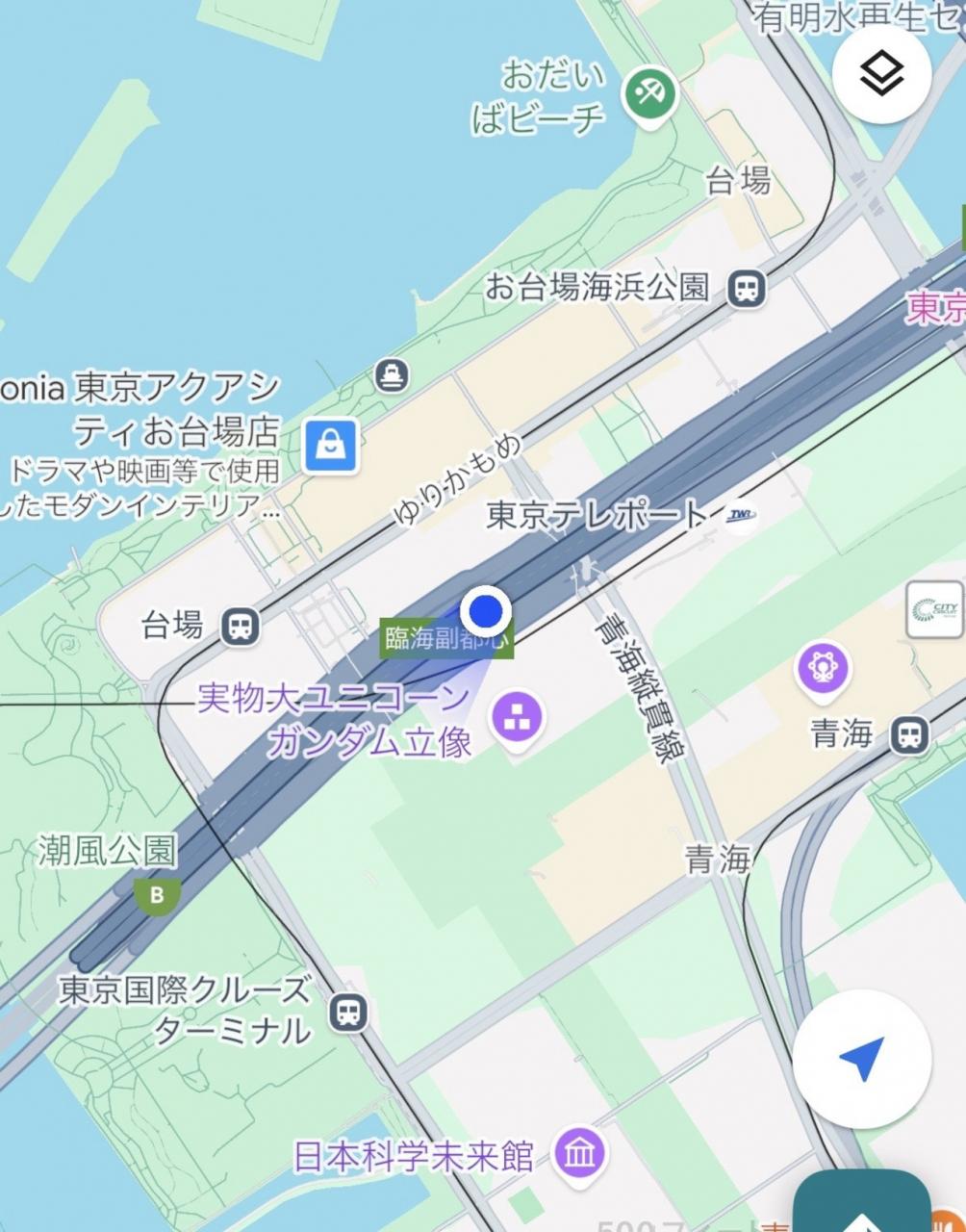The image size is (966, 1232).
Task: Select 東京国際クルーズターミナル station icon
Action: tap(348, 1012)
